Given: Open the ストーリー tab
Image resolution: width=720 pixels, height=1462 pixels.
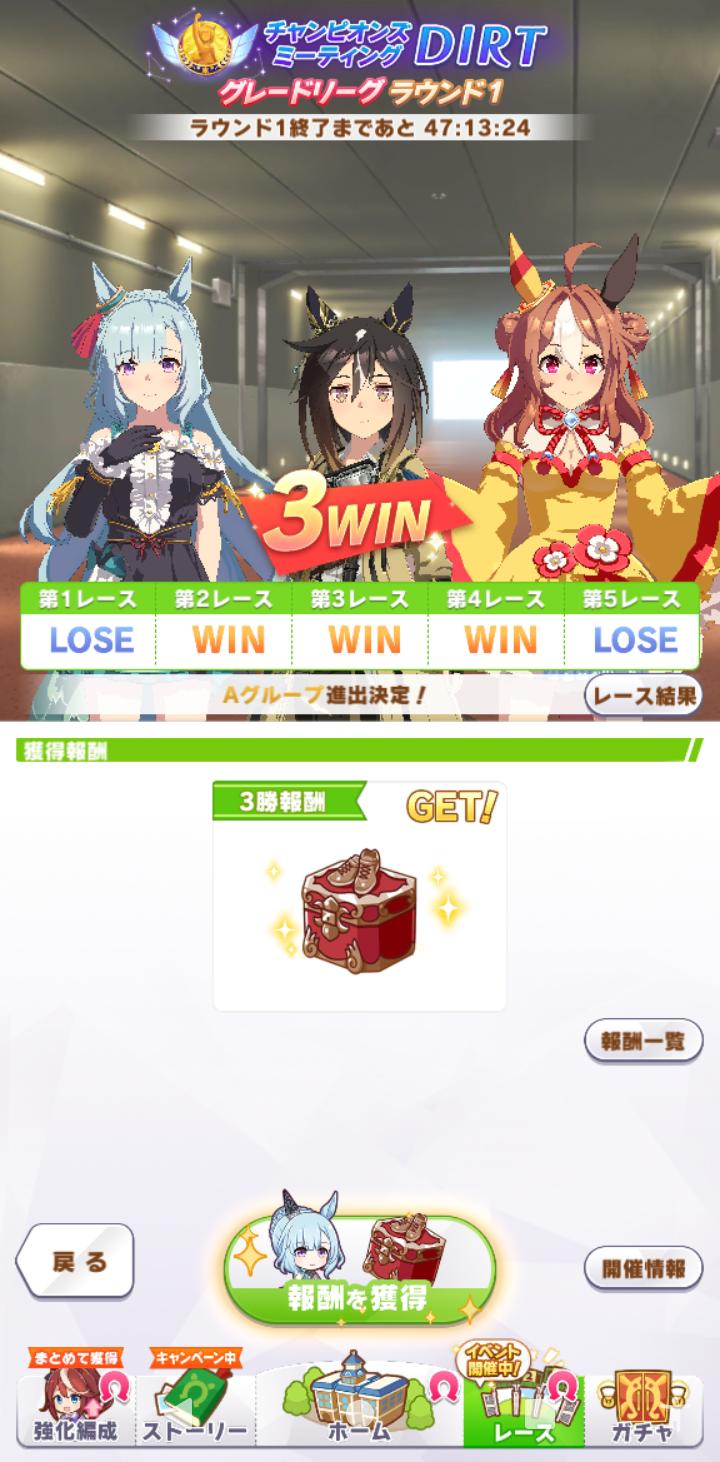Looking at the screenshot, I should [x=195, y=1410].
